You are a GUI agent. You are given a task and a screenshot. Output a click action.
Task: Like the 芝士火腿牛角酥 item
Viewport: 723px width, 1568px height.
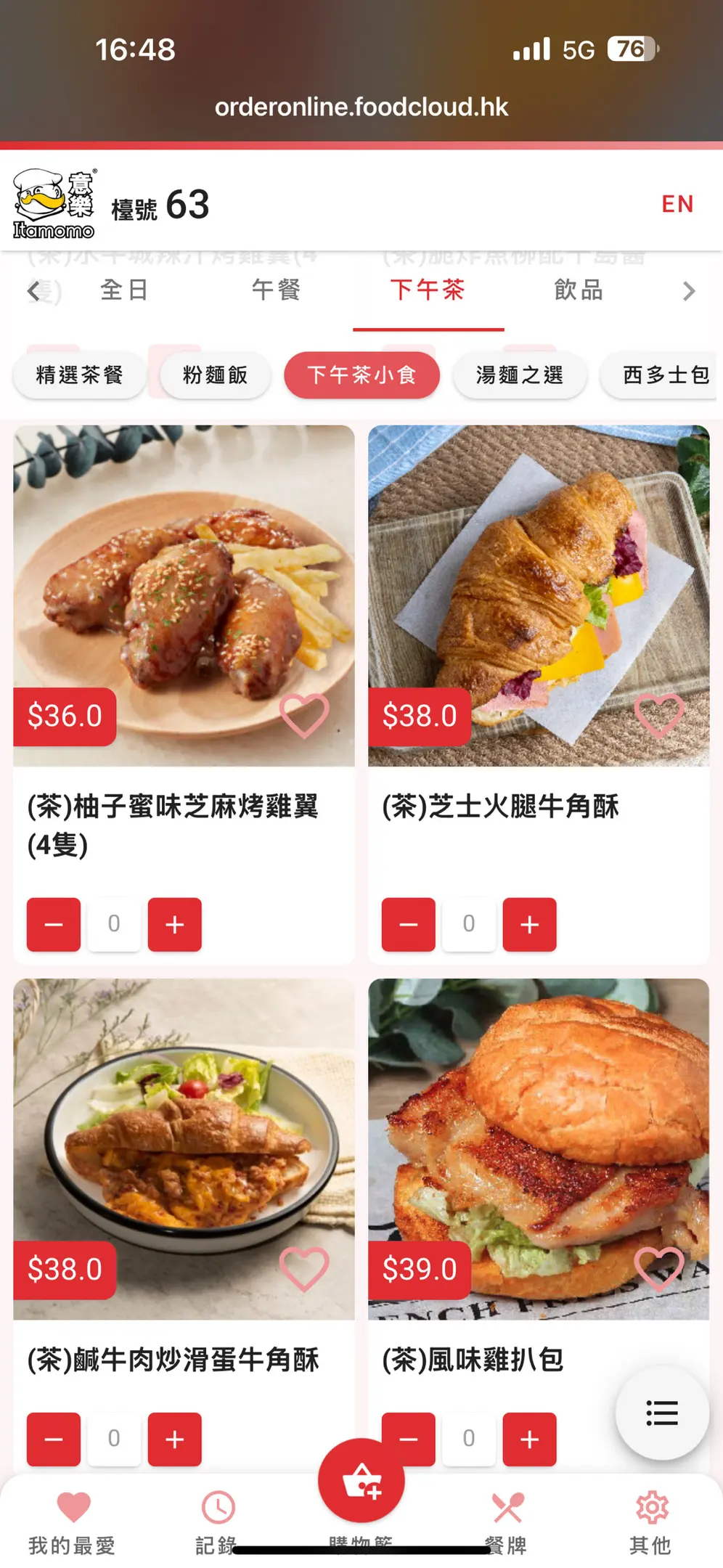pyautogui.click(x=659, y=716)
